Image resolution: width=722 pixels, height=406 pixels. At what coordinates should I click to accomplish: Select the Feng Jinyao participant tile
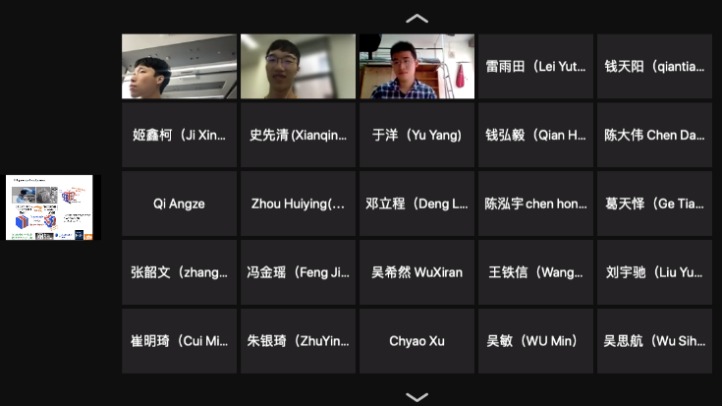(x=298, y=272)
